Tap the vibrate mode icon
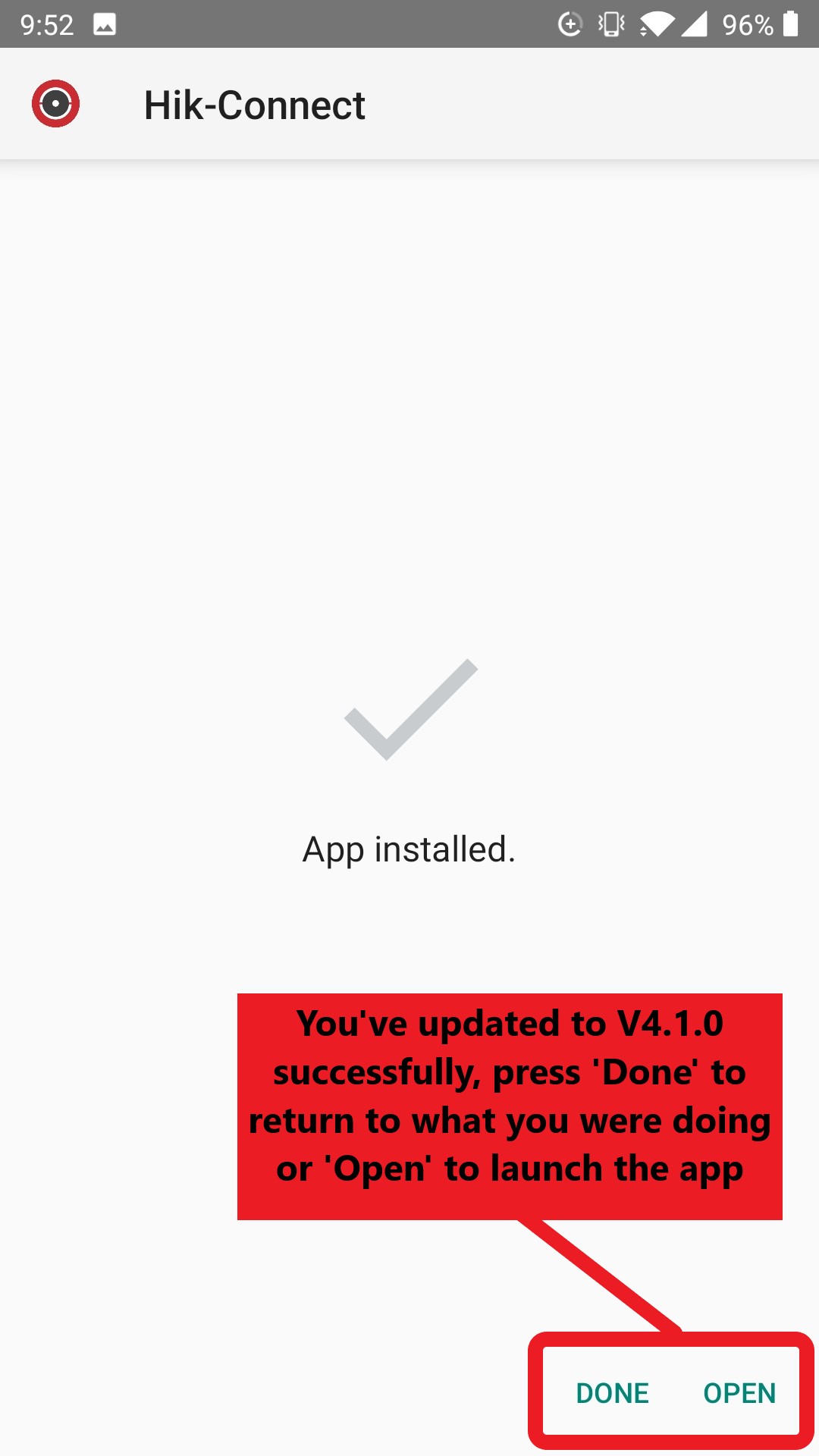 pos(611,25)
